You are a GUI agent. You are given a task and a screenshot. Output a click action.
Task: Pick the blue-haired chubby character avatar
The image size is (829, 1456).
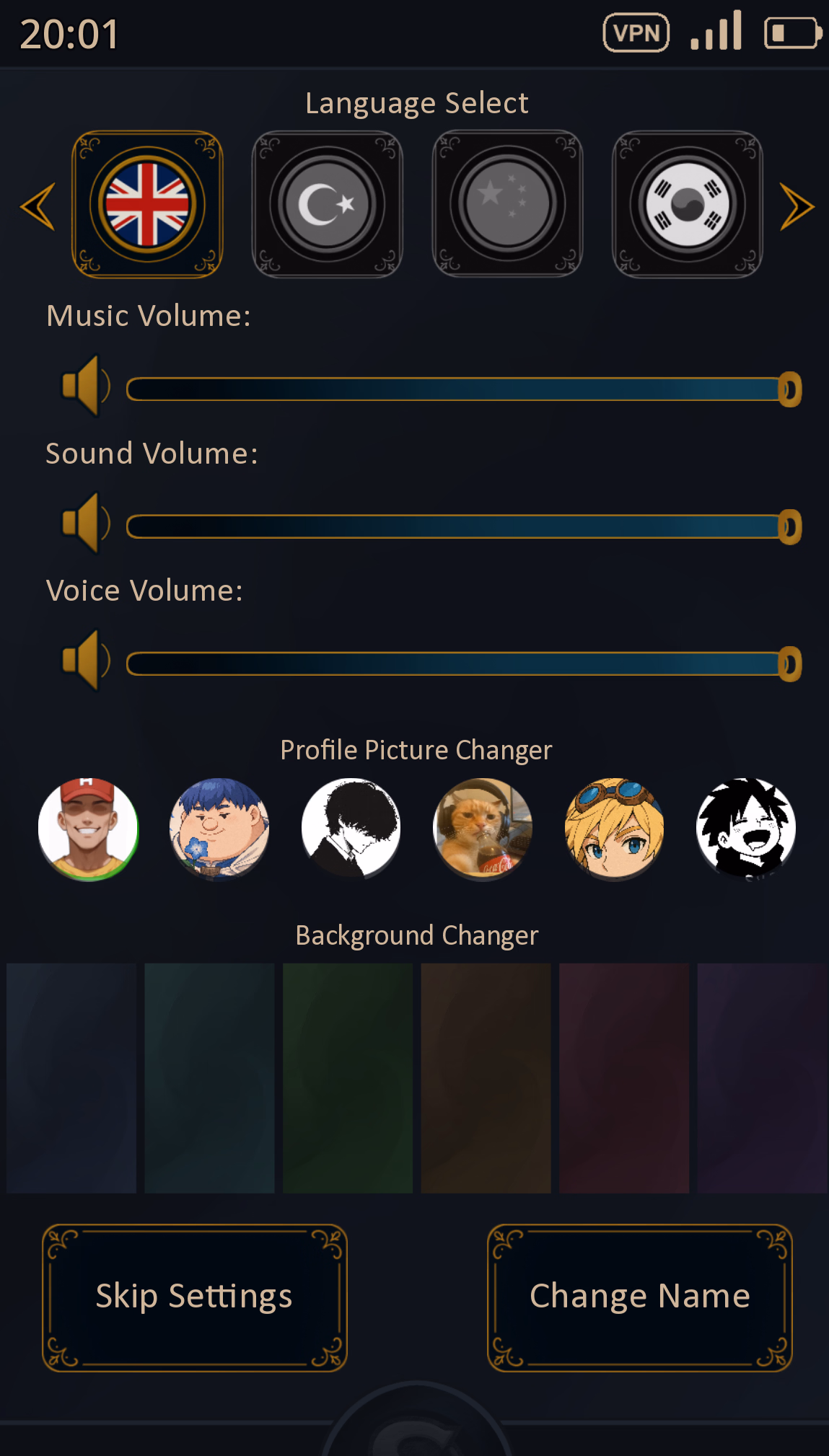219,829
